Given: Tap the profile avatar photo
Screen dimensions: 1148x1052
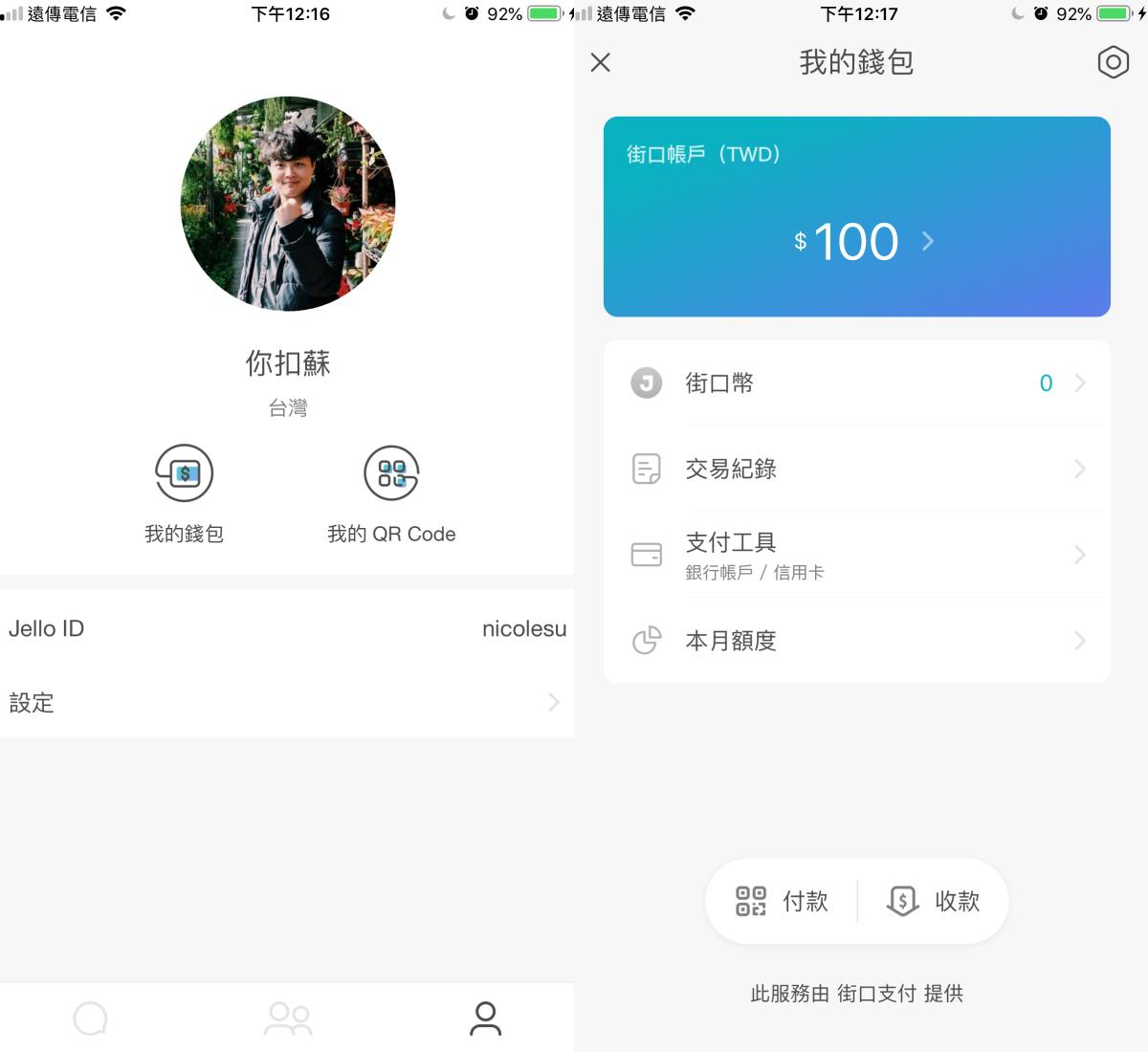Looking at the screenshot, I should coord(288,204).
